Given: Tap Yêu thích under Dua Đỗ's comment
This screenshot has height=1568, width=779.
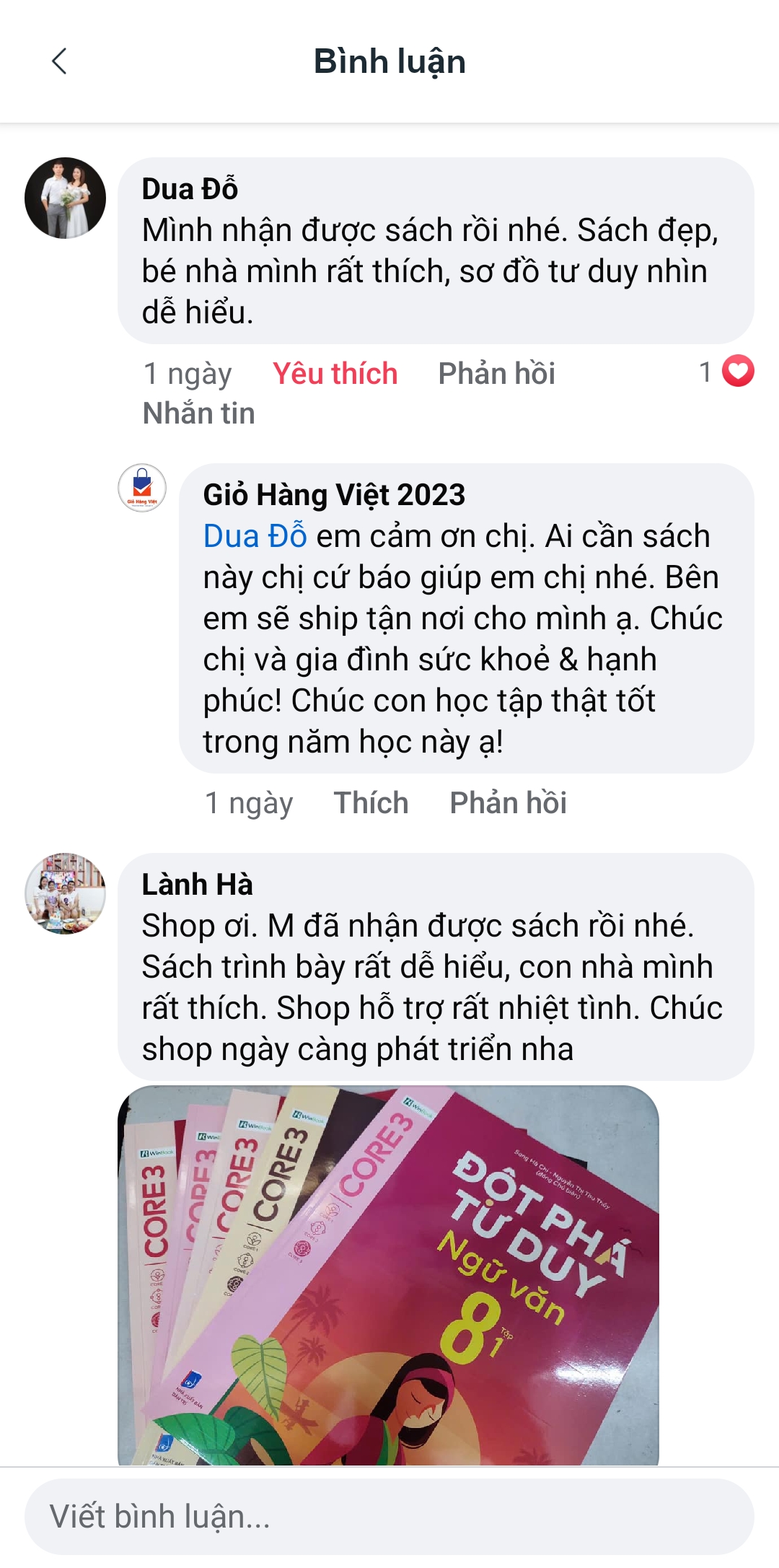Looking at the screenshot, I should [335, 374].
